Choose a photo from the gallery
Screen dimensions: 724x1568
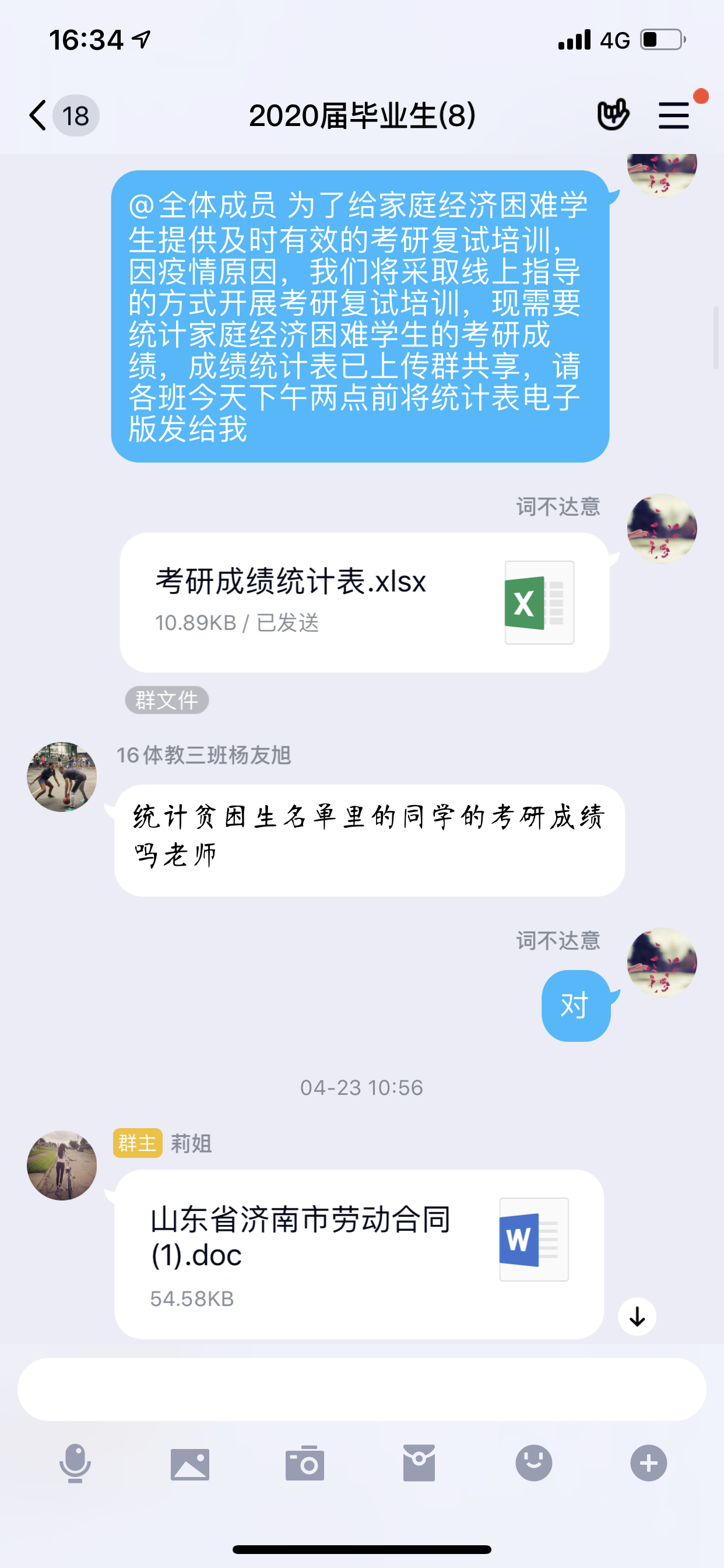pos(190,1464)
